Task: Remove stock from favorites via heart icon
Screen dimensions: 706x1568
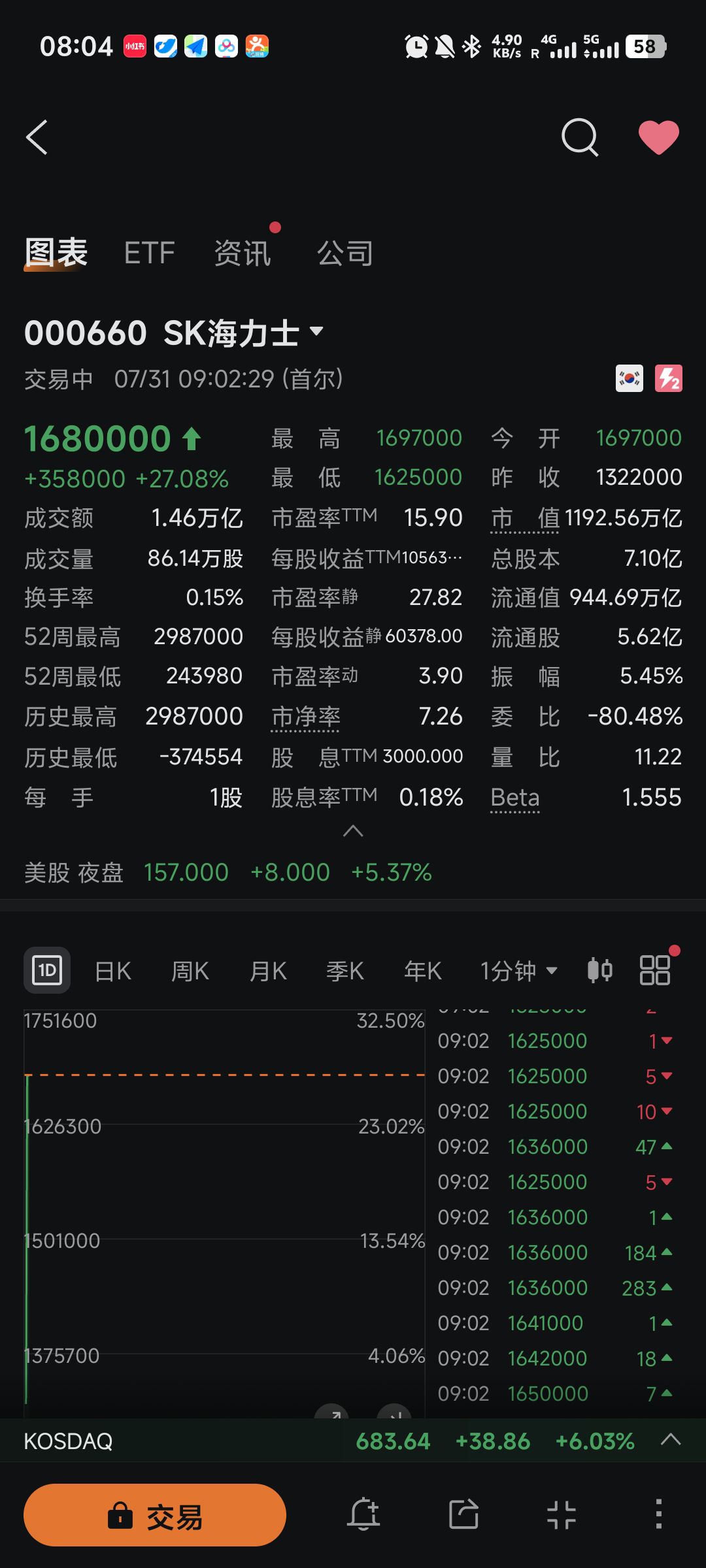Action: point(658,138)
